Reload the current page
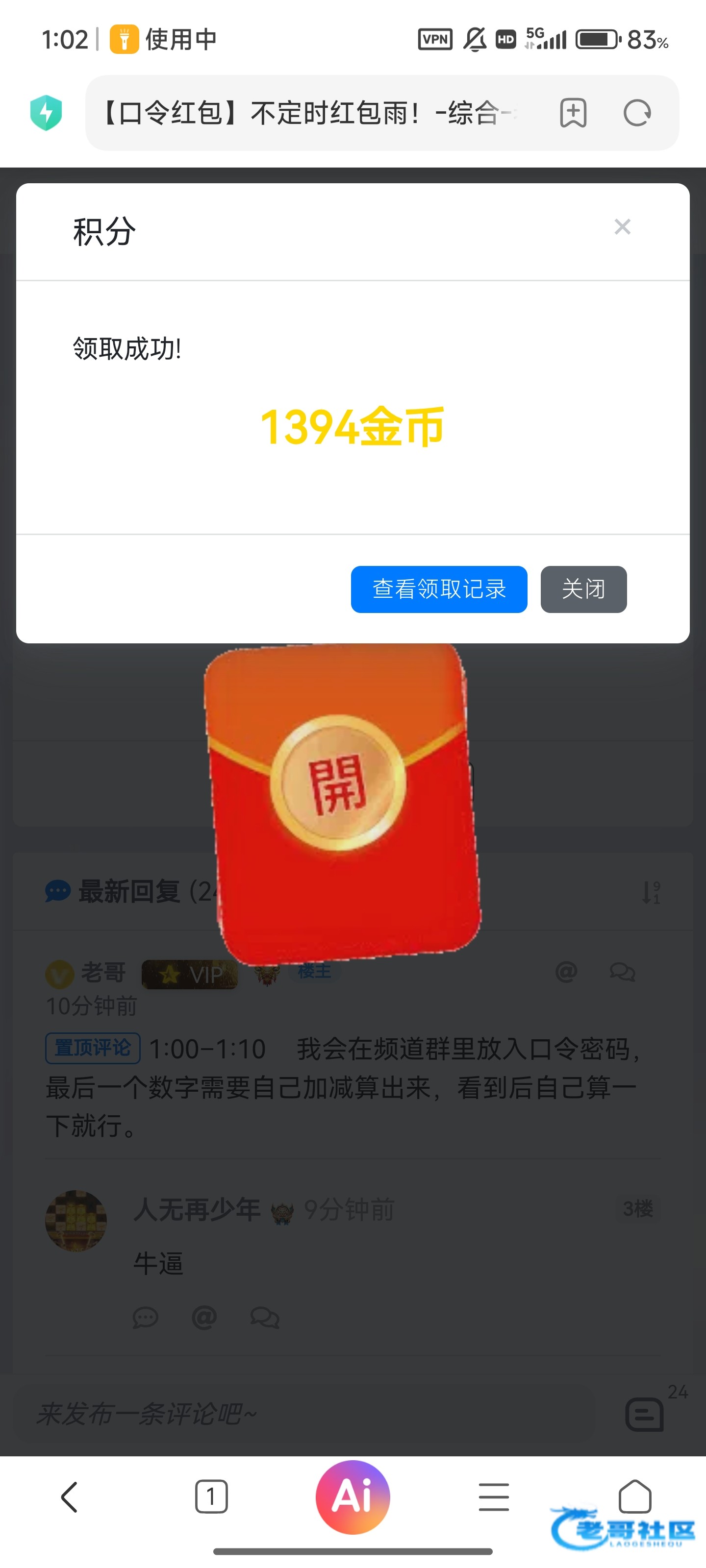Viewport: 706px width, 1568px height. point(637,113)
